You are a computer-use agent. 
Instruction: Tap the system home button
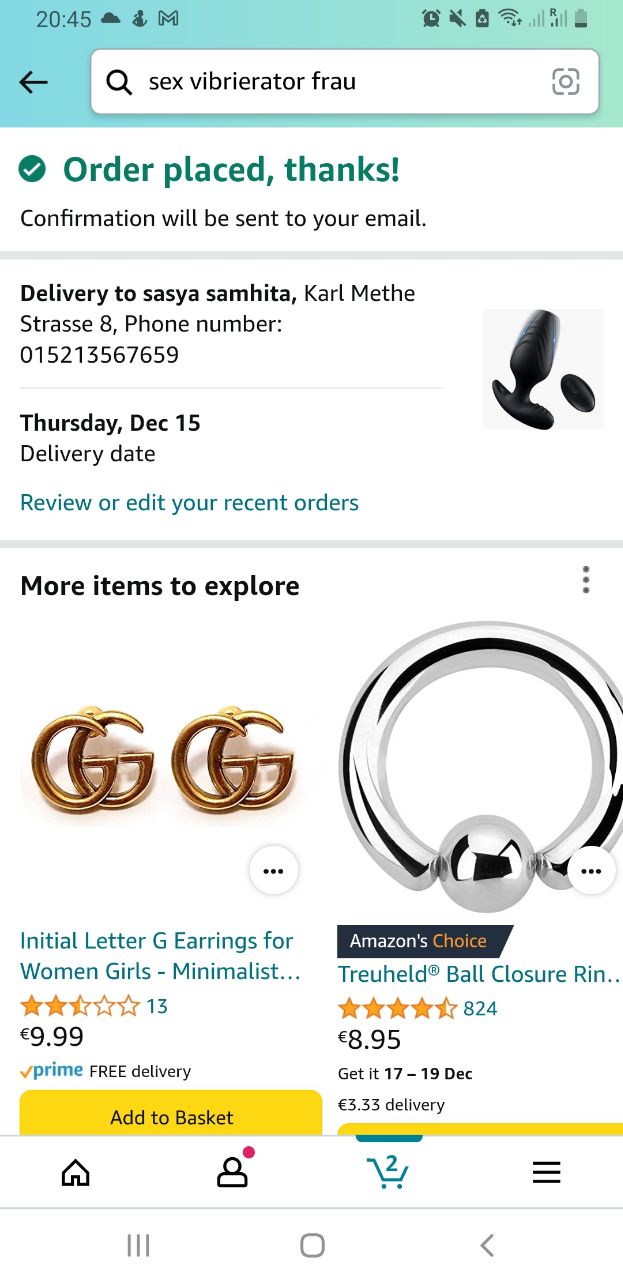pyautogui.click(x=312, y=1245)
